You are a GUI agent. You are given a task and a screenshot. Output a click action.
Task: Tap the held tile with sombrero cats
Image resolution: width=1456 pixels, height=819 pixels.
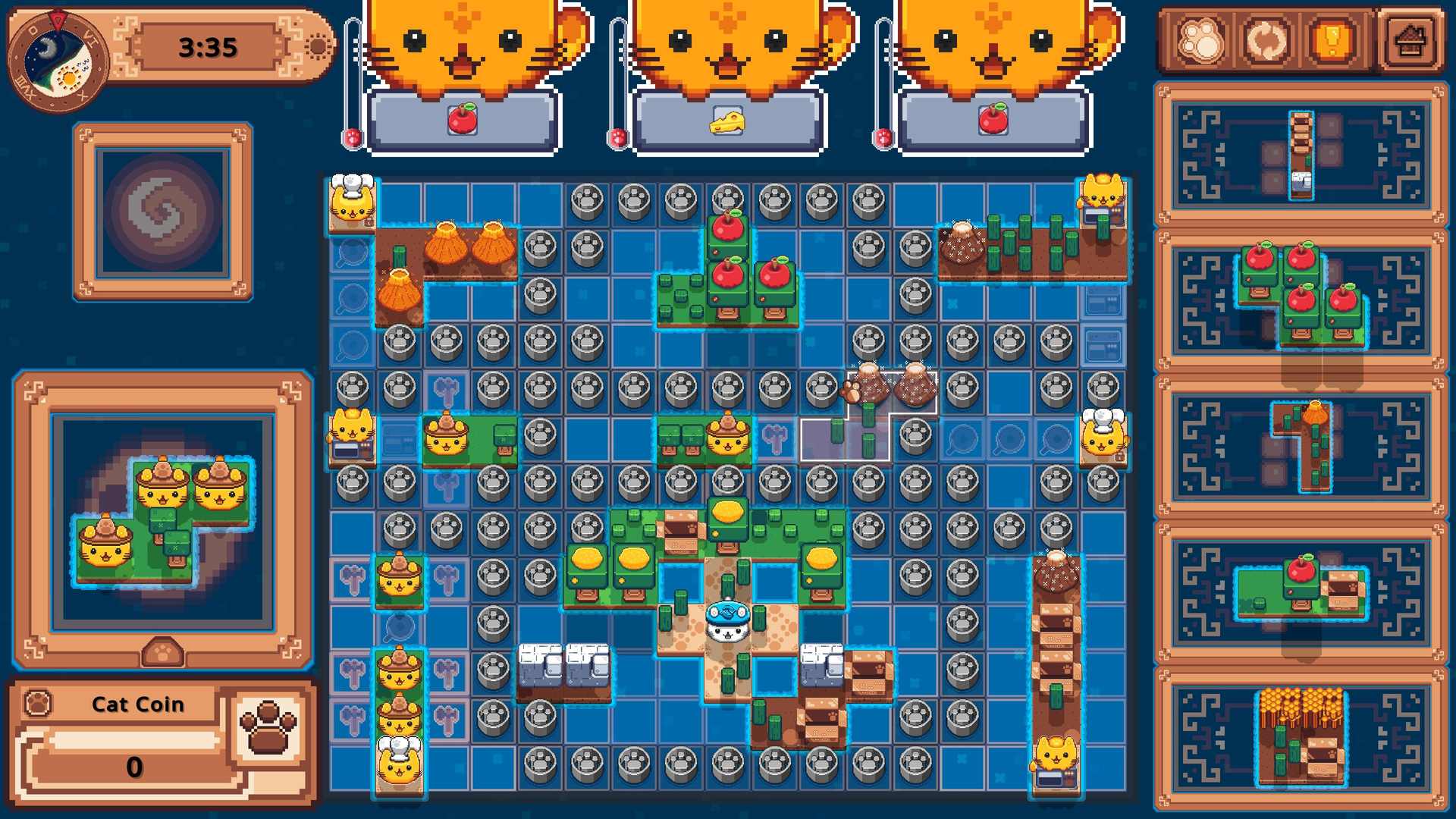[x=162, y=522]
